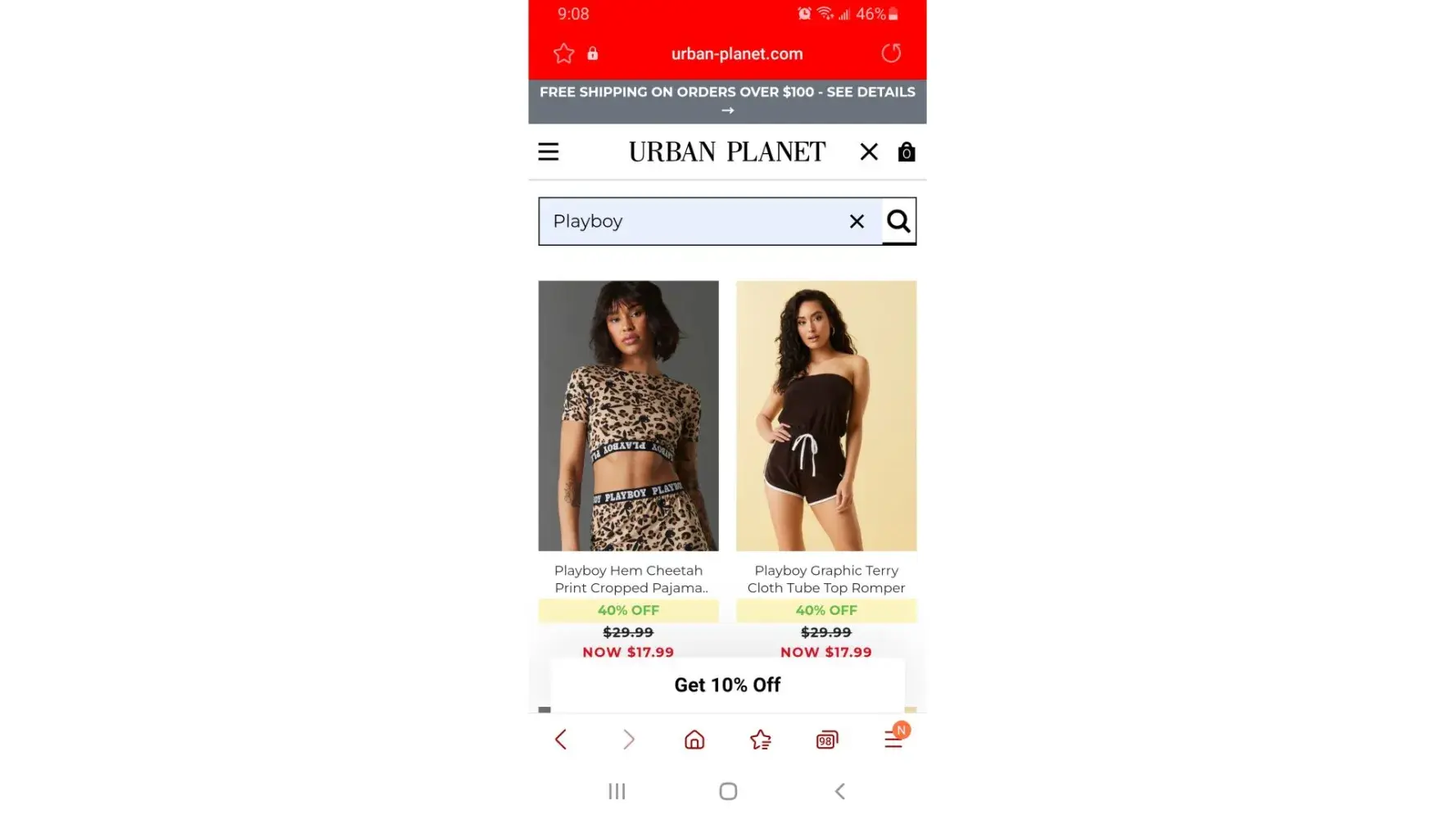Clear the search text

point(857,221)
